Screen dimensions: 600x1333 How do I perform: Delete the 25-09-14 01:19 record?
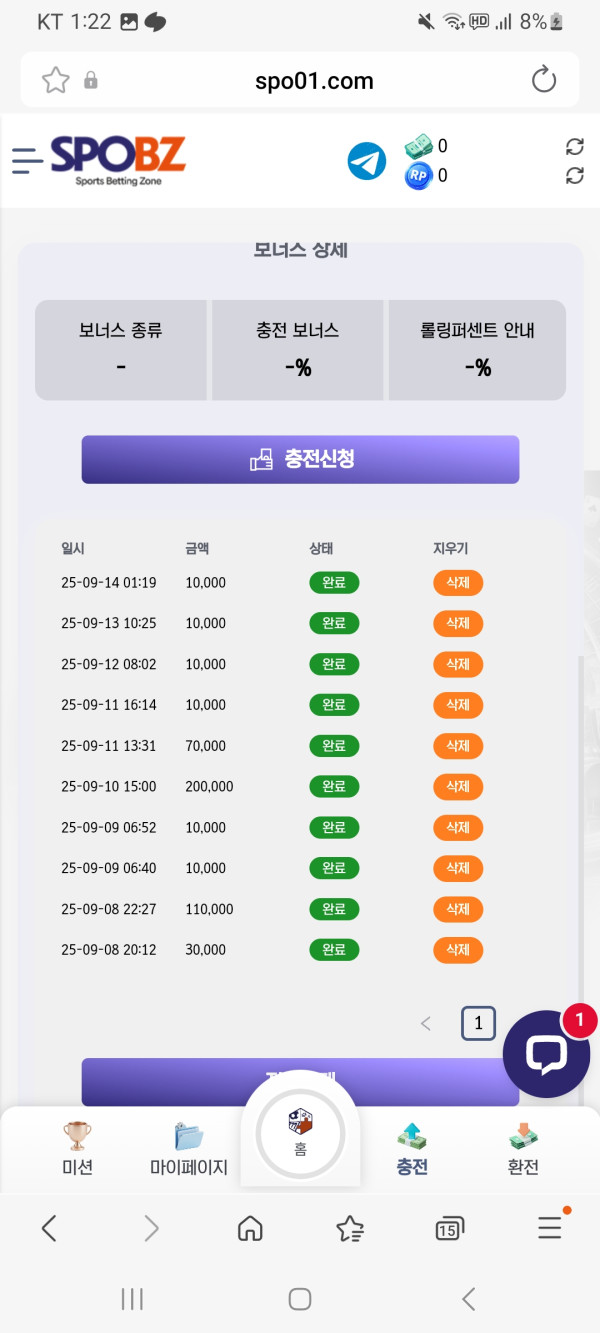[x=458, y=583]
